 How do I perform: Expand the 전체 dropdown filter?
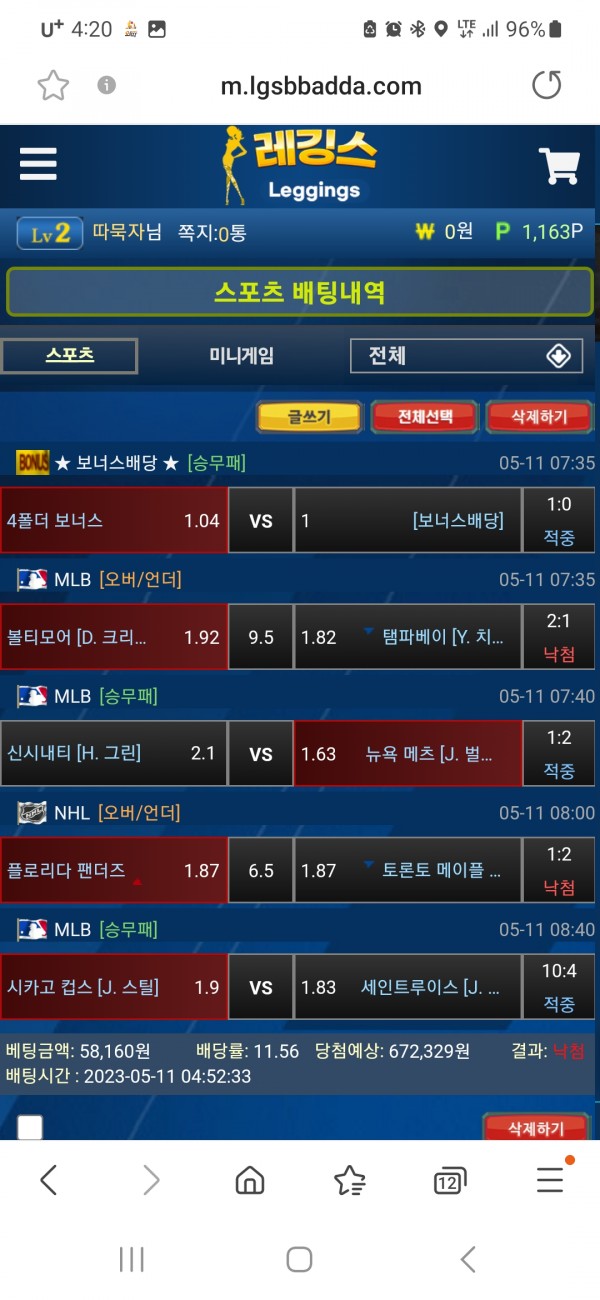point(466,355)
